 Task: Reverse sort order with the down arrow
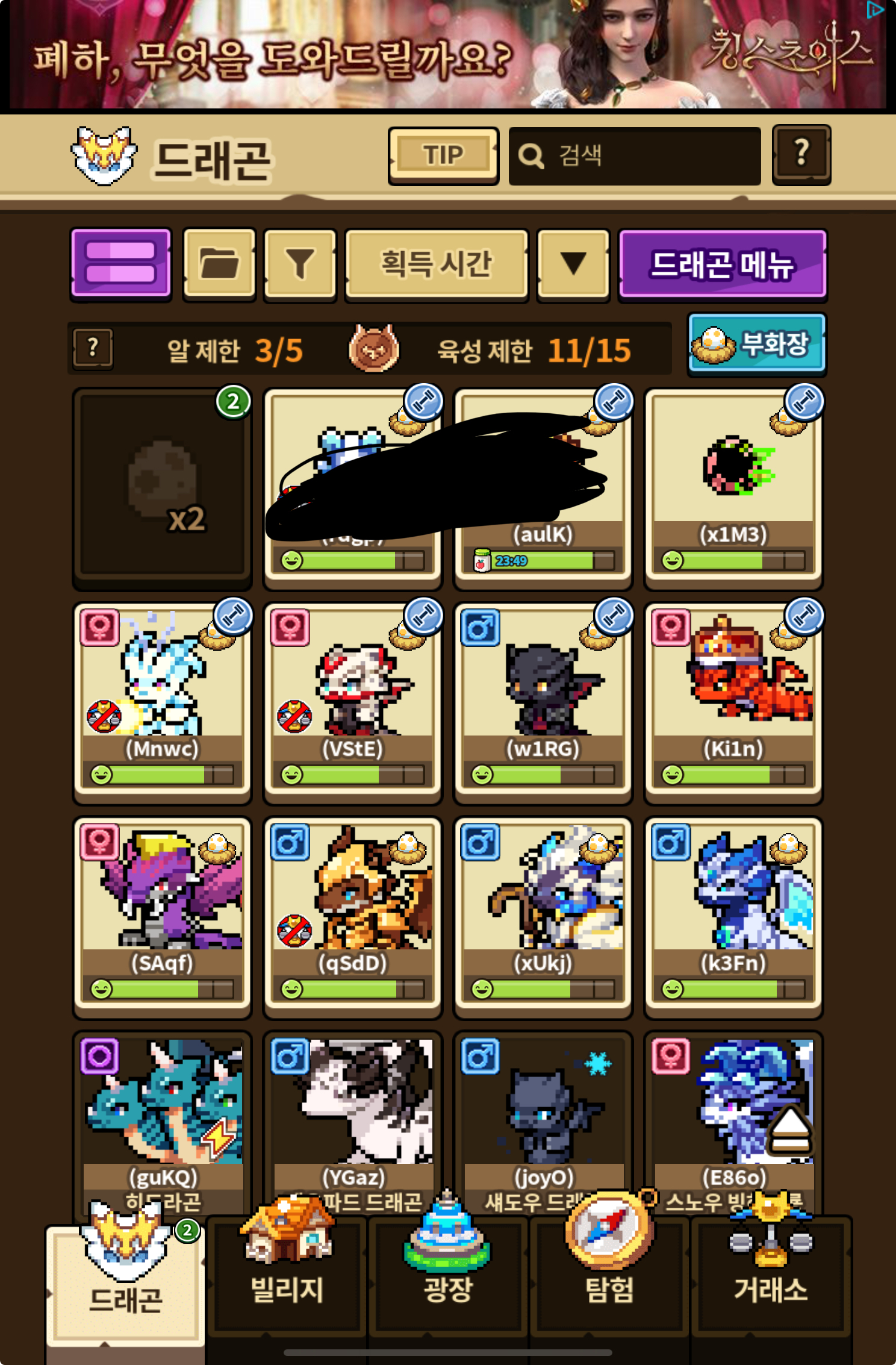click(573, 264)
